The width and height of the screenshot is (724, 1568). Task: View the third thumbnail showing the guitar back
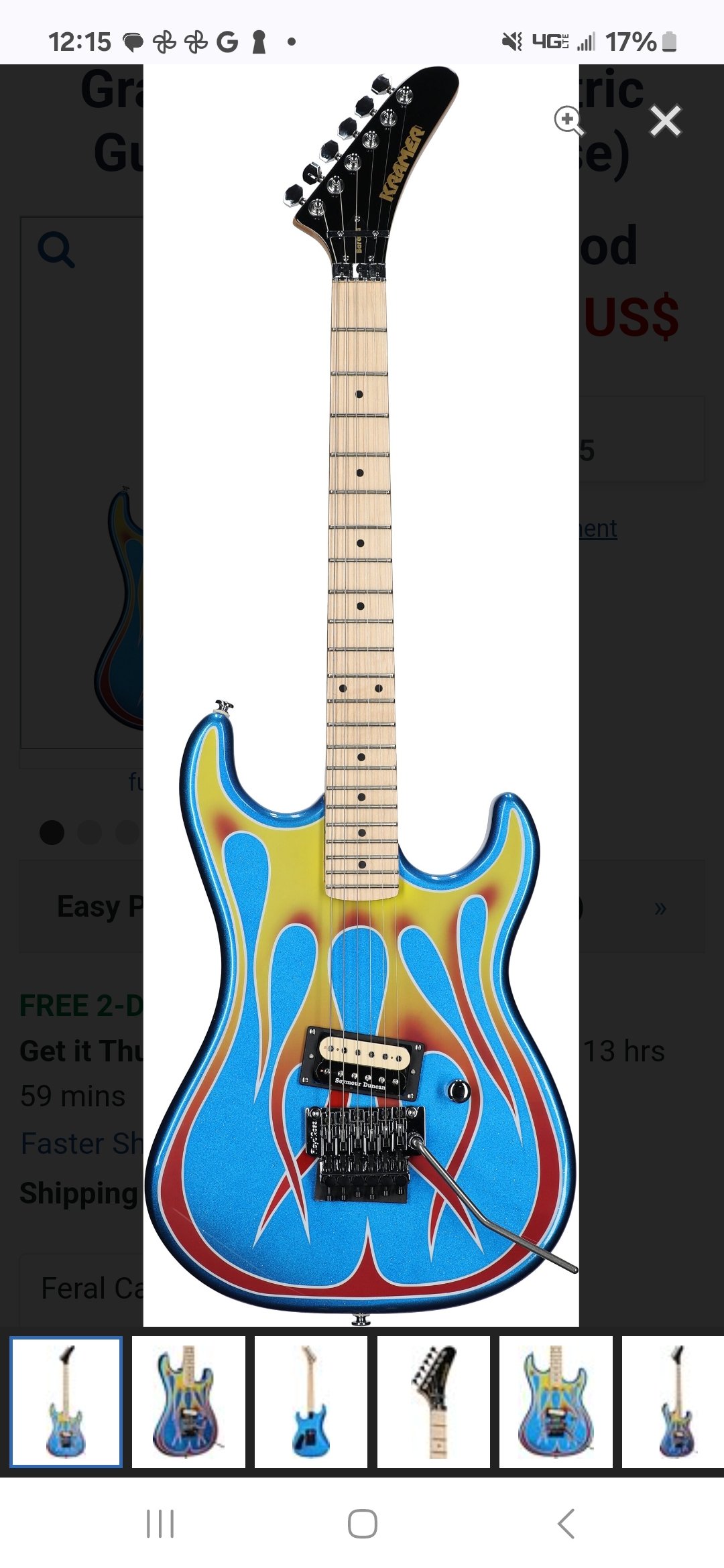pos(311,1402)
